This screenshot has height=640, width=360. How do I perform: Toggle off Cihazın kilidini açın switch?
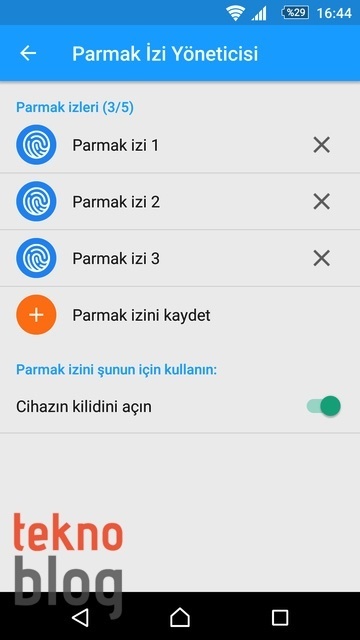(x=324, y=407)
